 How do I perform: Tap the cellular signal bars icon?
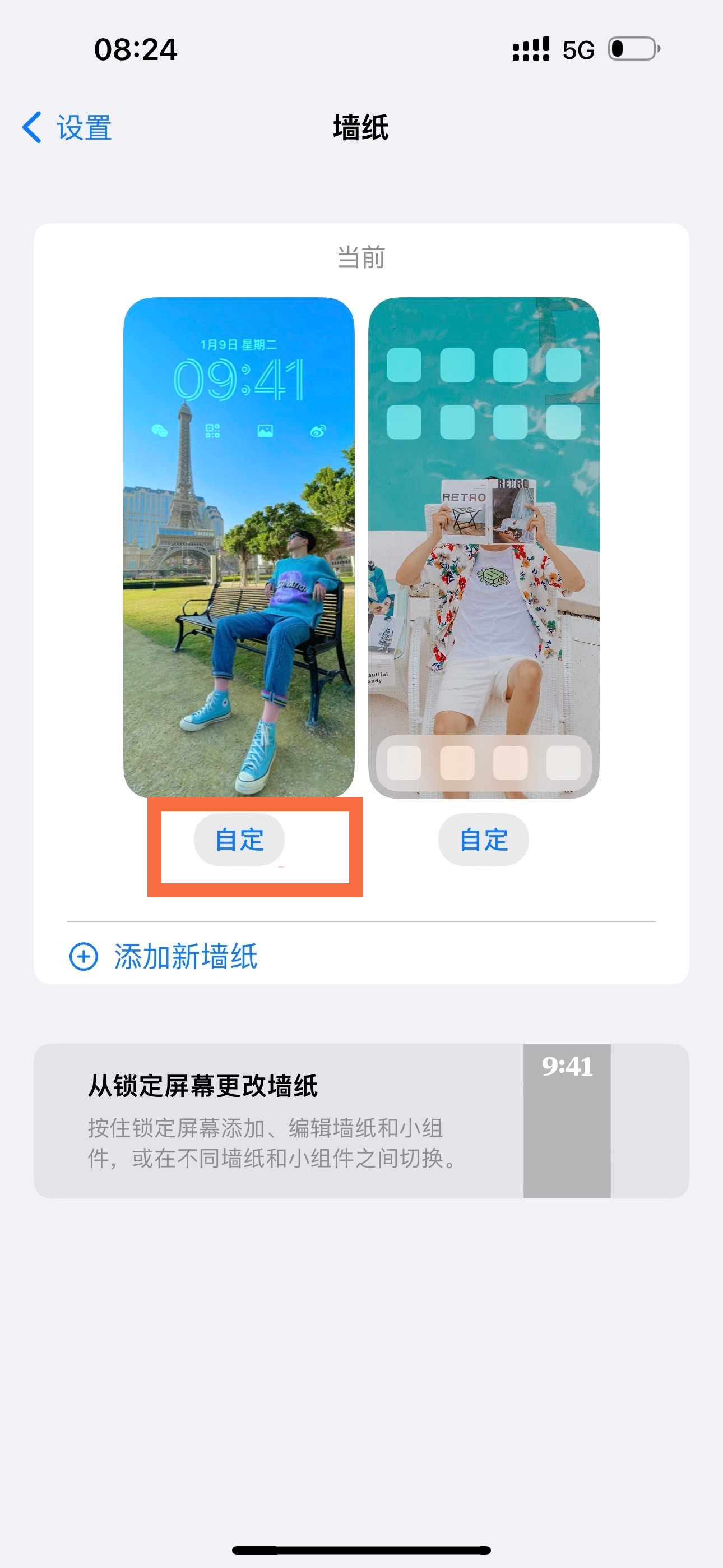coord(529,49)
